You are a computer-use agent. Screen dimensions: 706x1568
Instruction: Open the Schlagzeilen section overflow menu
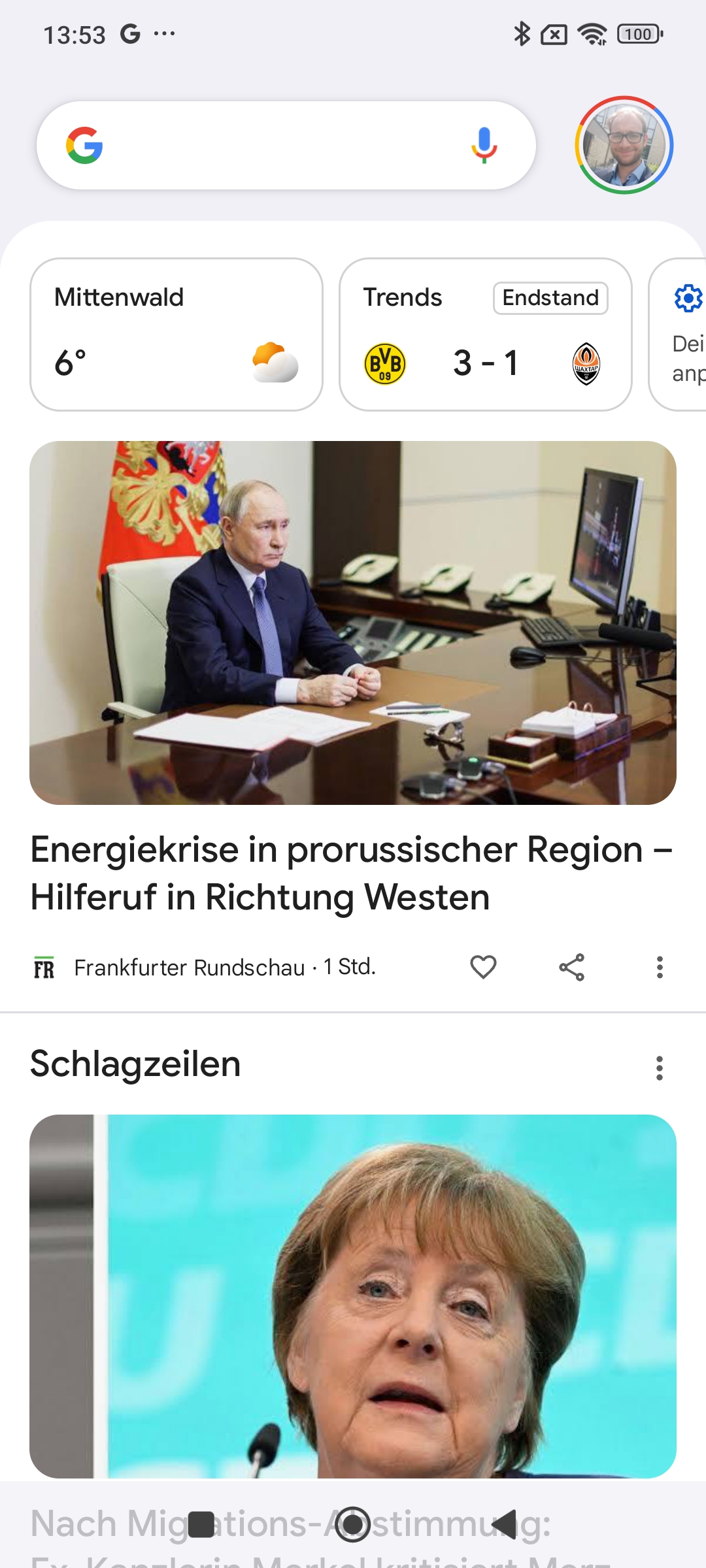[660, 1068]
